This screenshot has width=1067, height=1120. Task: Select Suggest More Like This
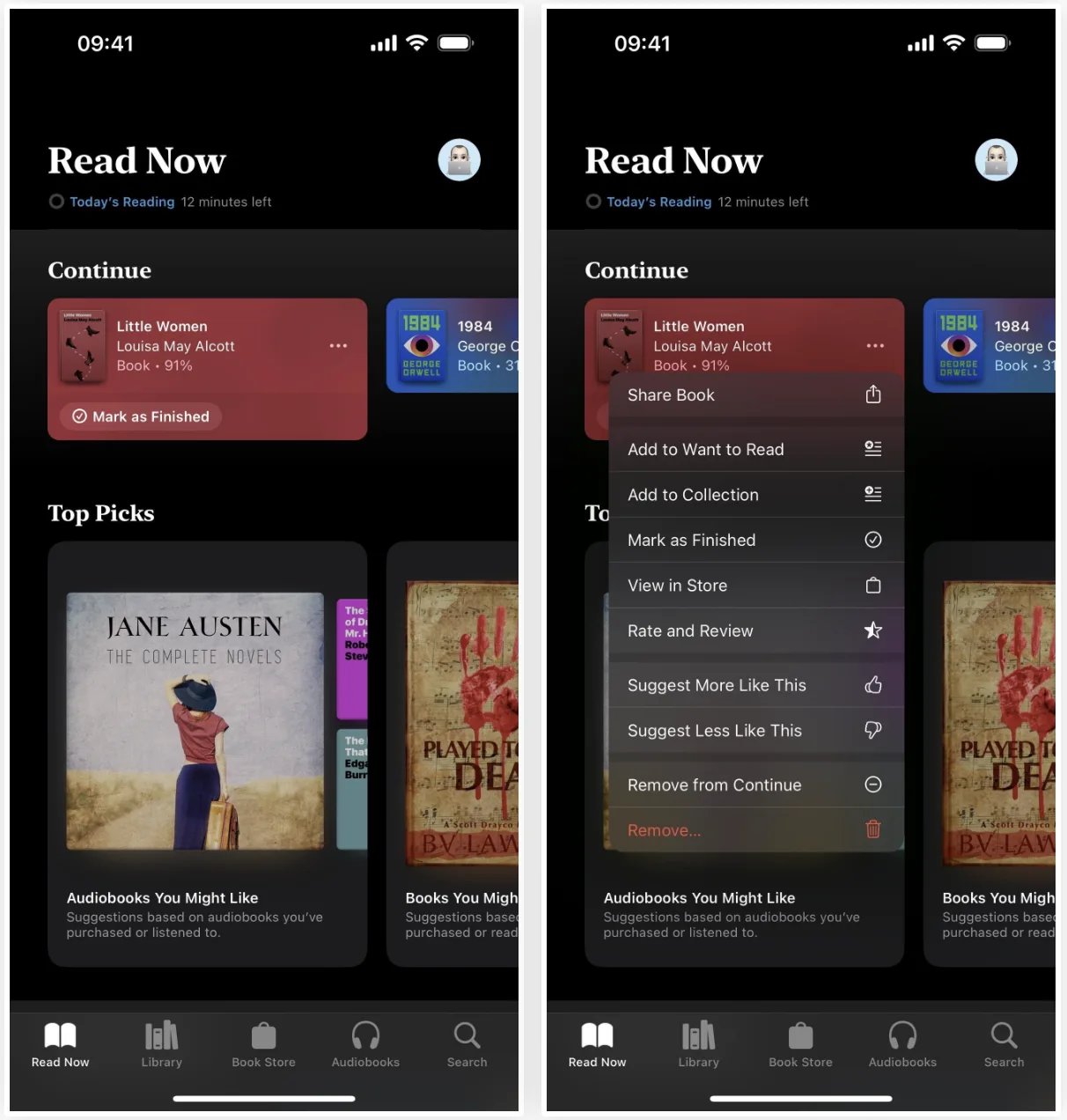[755, 685]
